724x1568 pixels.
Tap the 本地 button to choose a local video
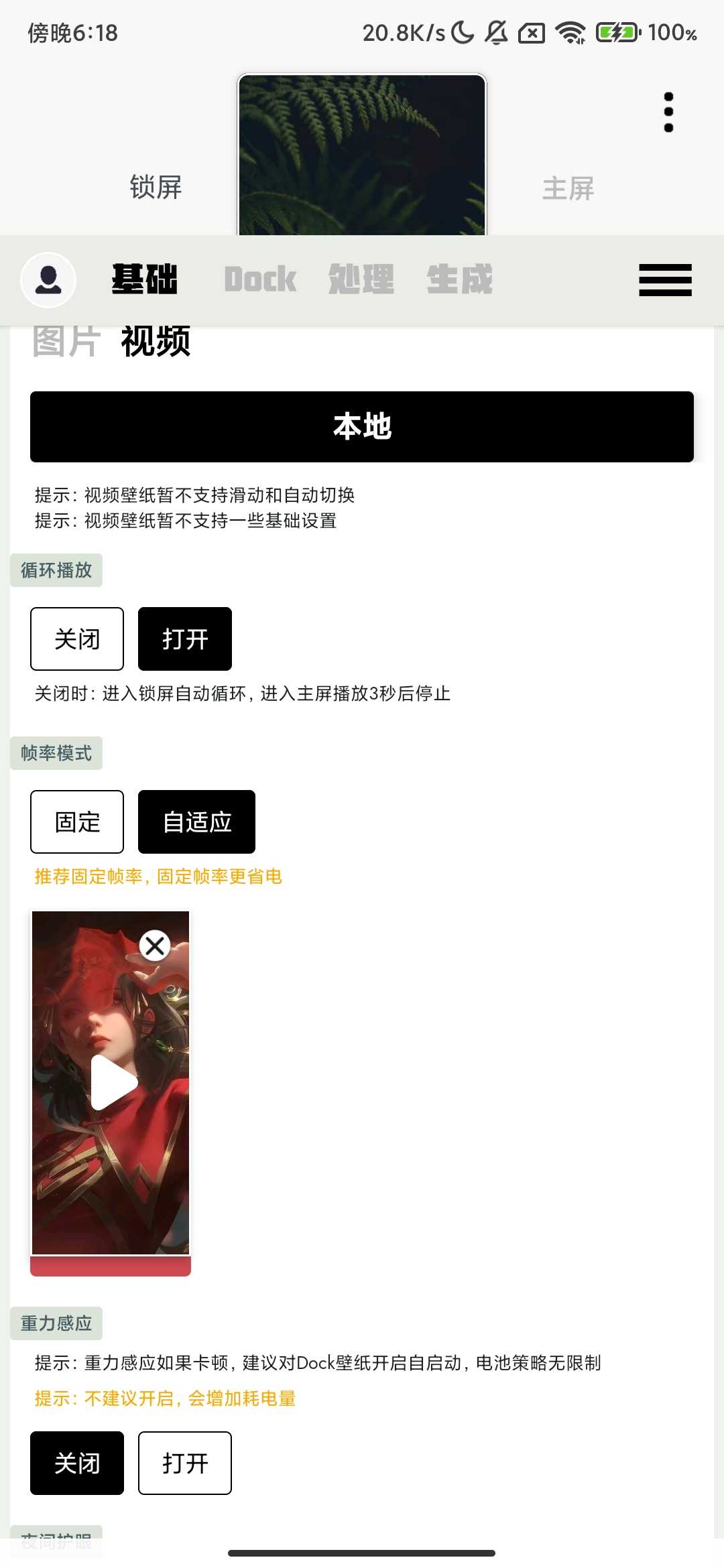click(x=362, y=427)
